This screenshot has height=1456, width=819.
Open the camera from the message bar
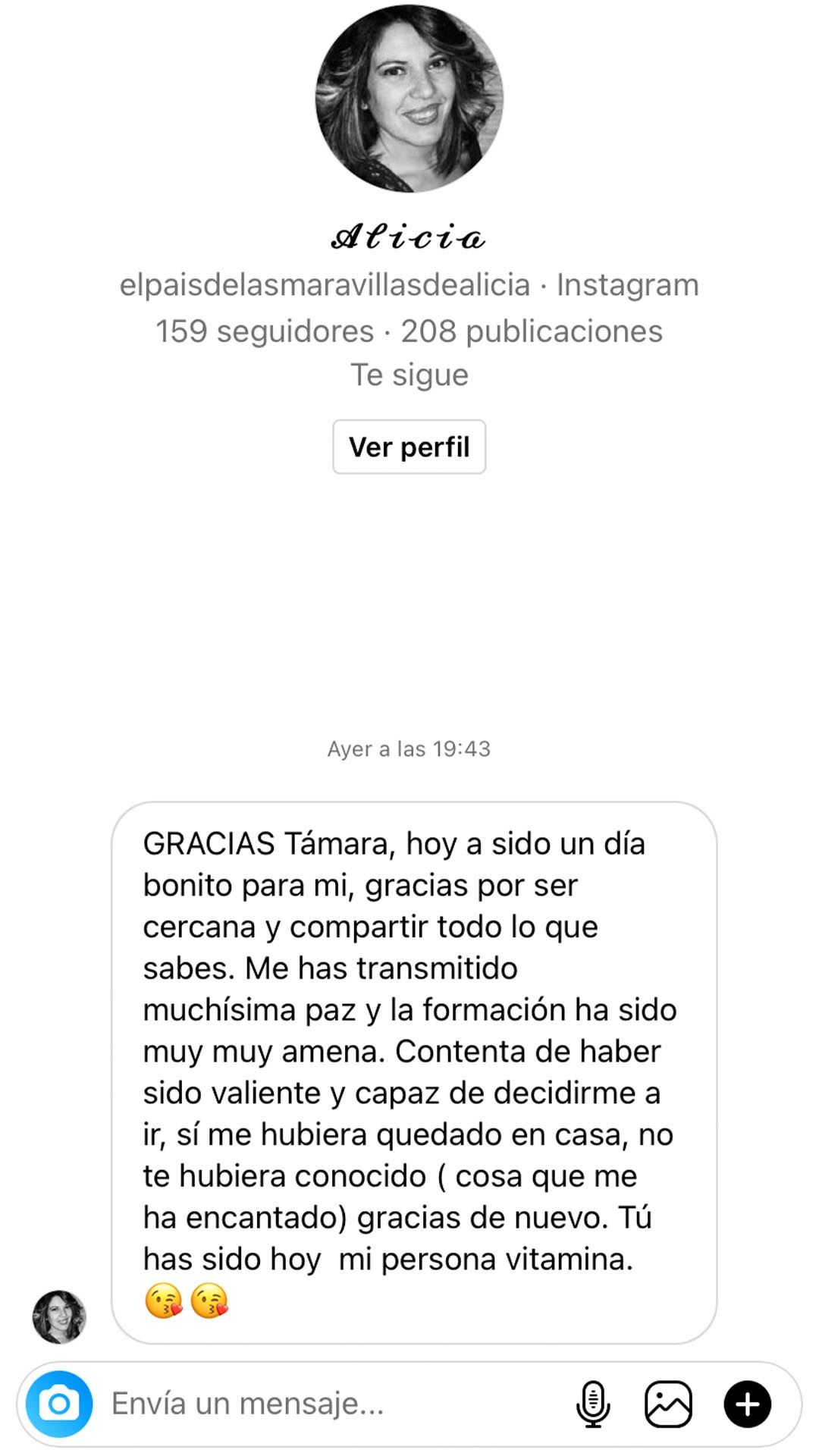click(x=59, y=1404)
